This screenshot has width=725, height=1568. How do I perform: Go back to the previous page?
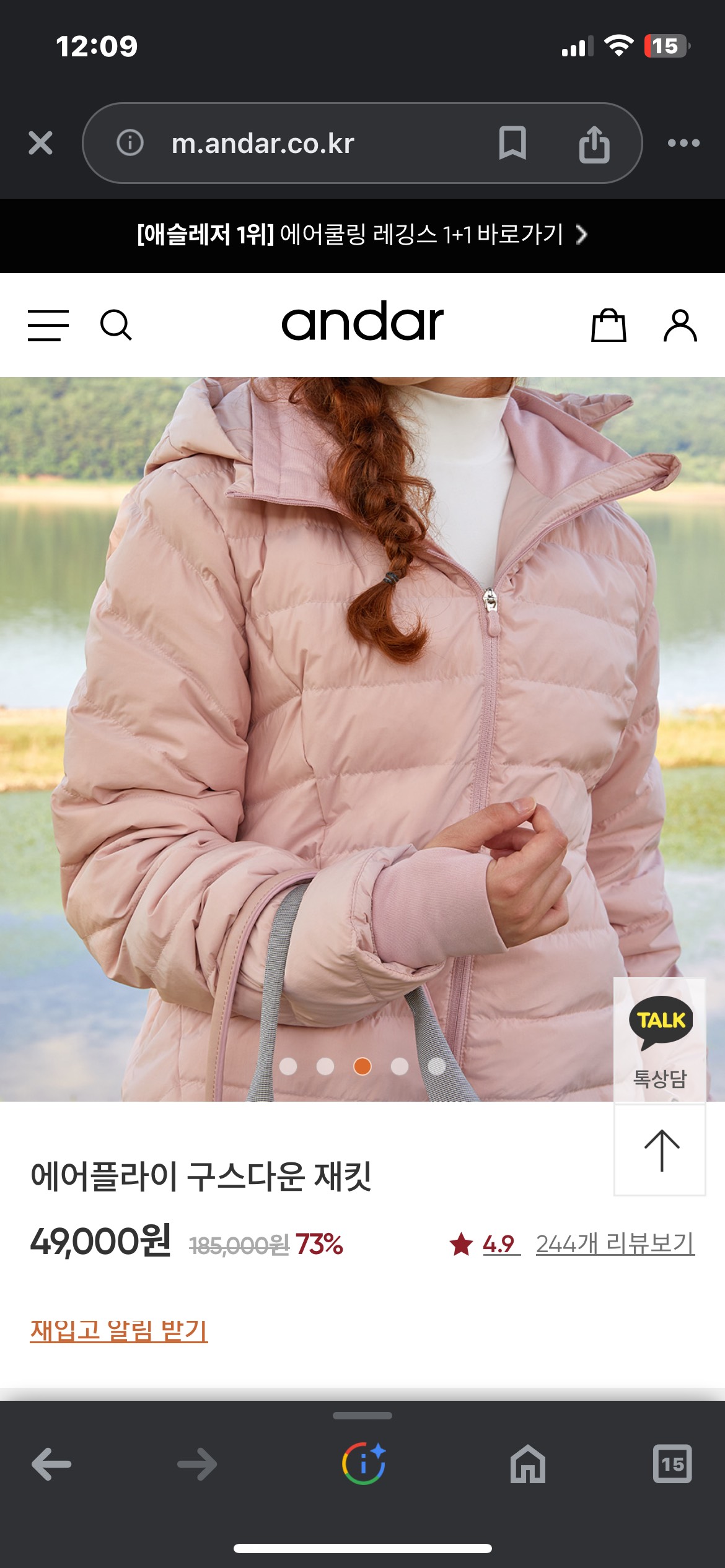pyautogui.click(x=51, y=1465)
